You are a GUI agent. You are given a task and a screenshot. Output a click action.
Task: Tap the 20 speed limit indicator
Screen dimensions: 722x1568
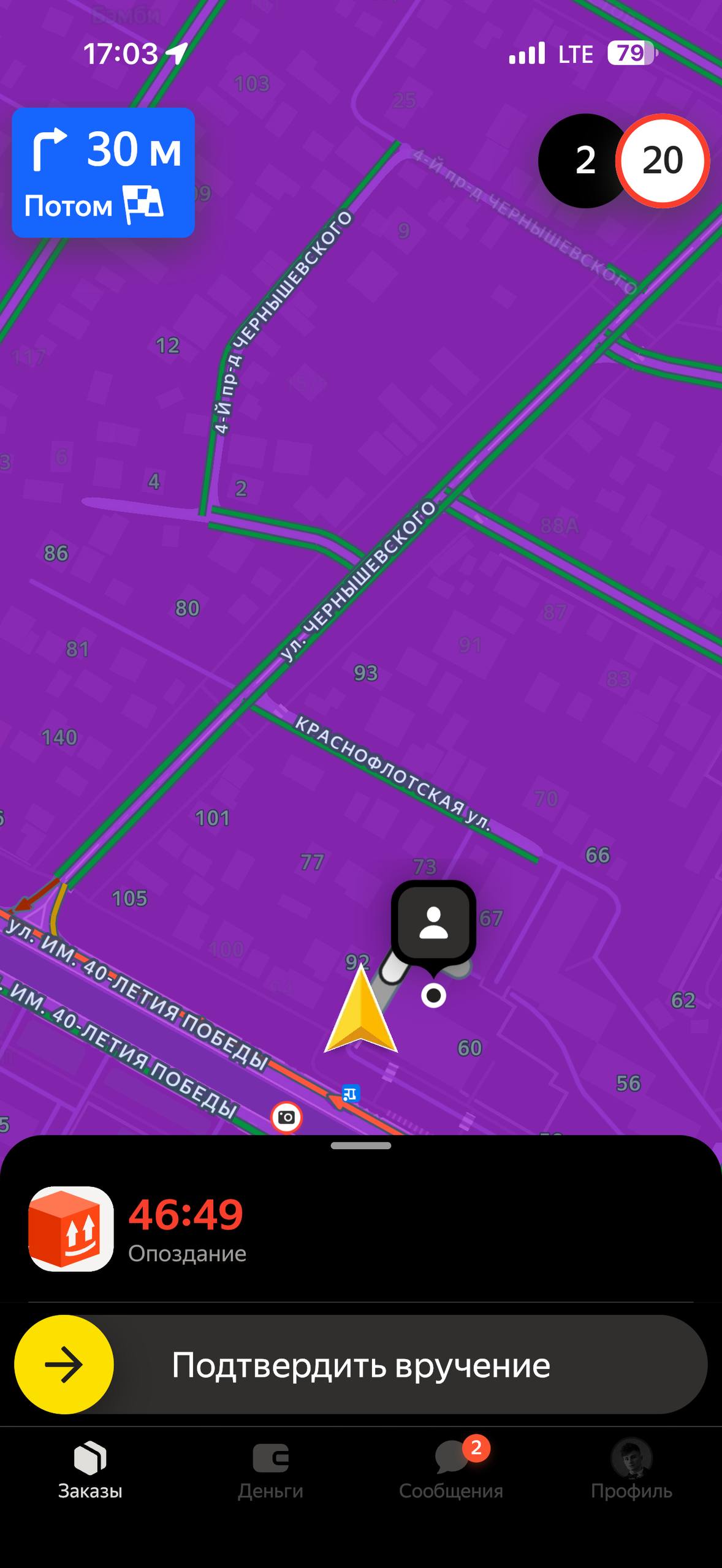(x=662, y=160)
